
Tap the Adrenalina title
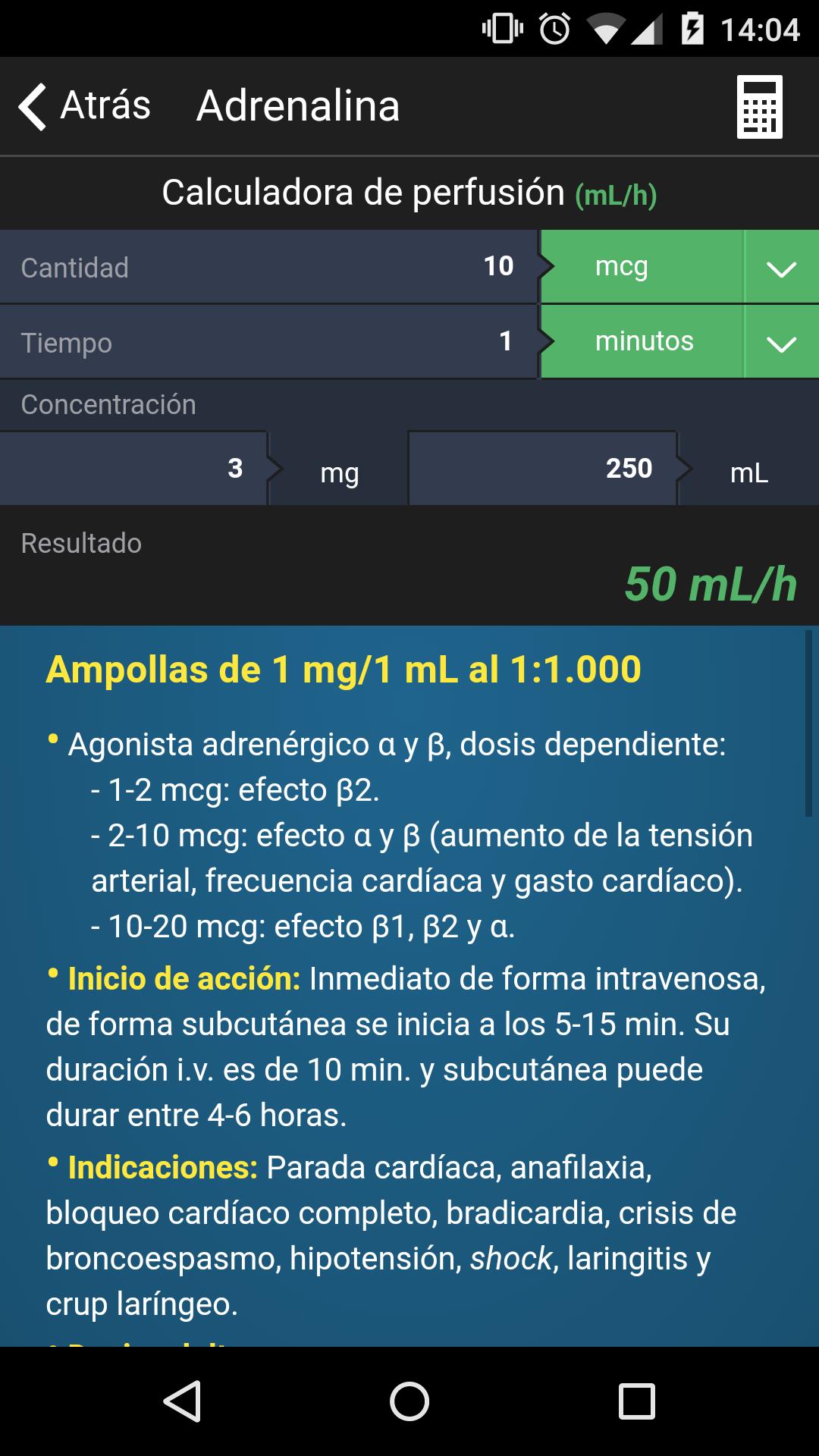point(299,106)
